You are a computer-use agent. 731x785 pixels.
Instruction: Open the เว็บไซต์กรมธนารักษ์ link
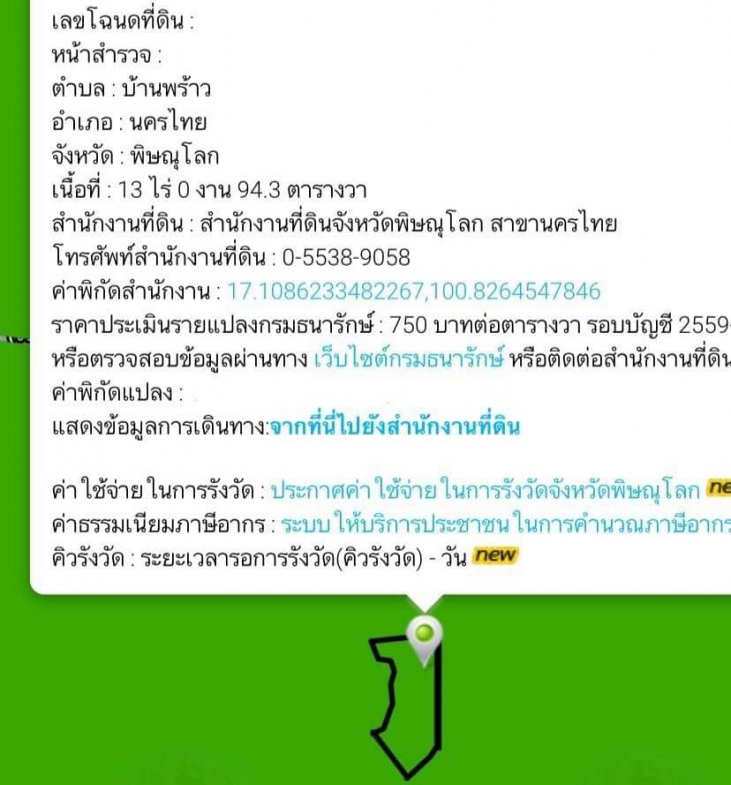click(x=407, y=359)
